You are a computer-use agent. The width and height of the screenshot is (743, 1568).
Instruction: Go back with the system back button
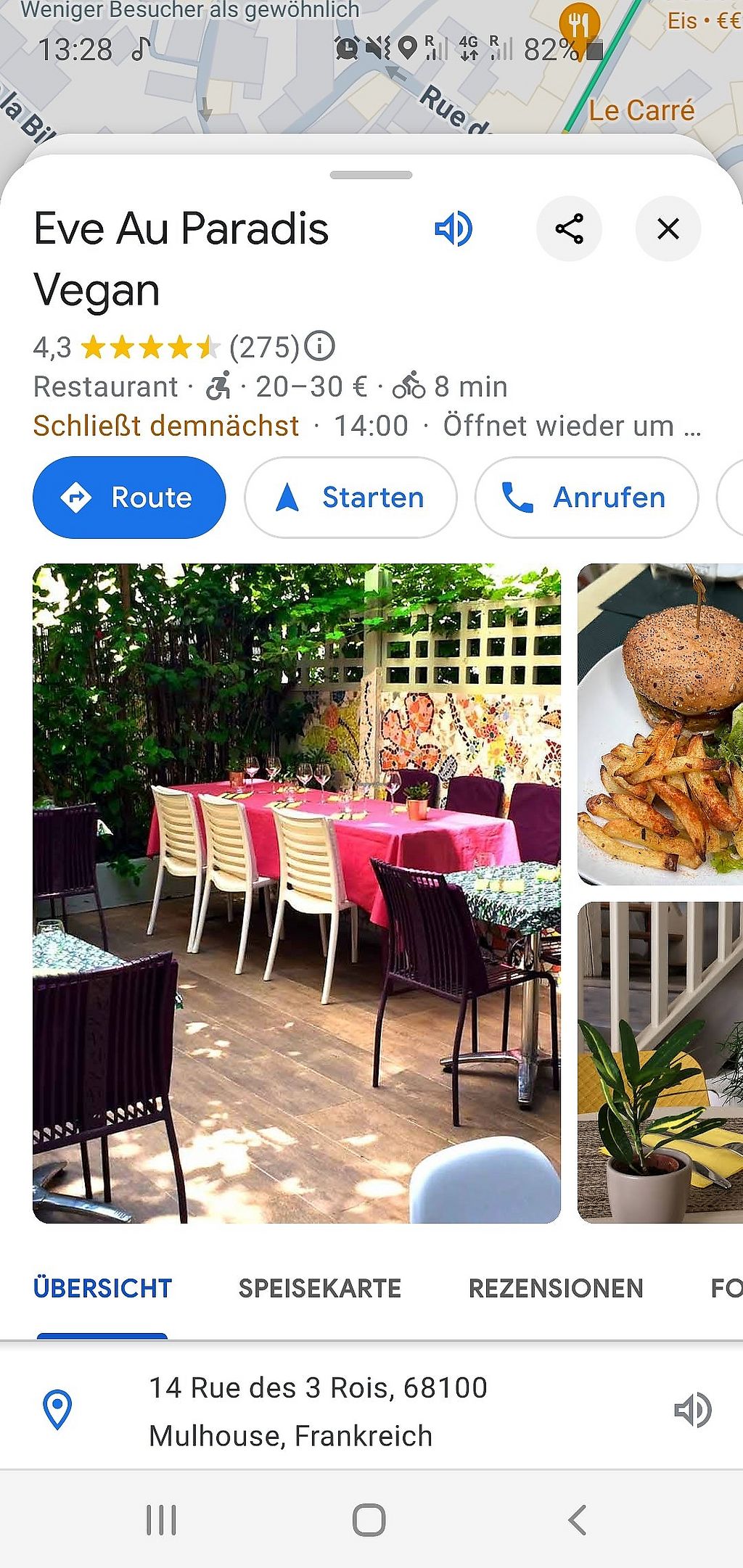click(x=577, y=1519)
